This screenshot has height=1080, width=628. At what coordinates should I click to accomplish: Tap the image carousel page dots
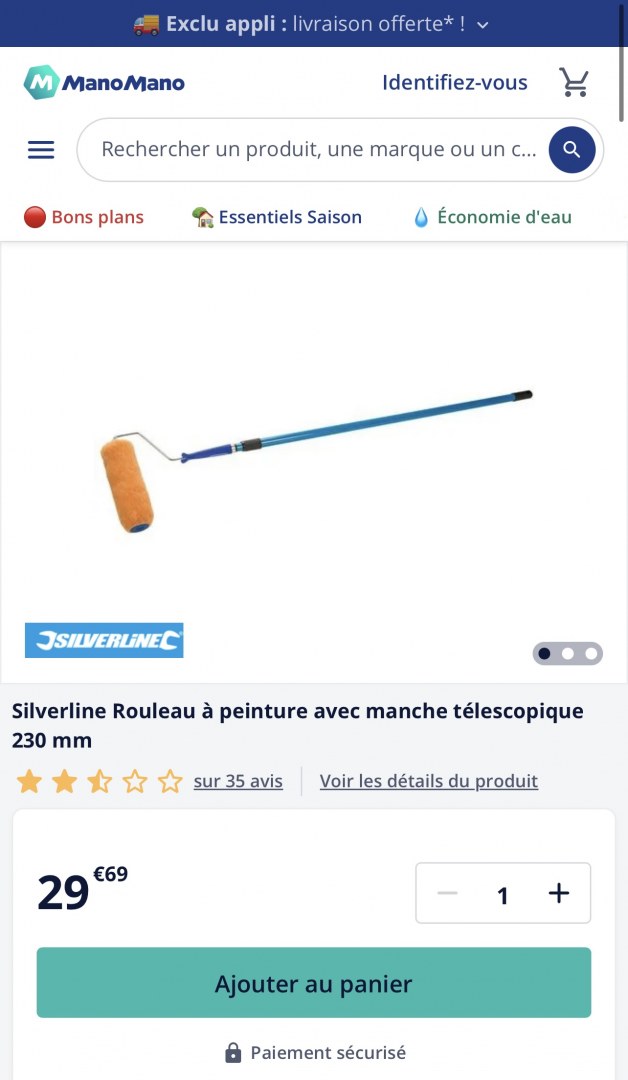[x=567, y=654]
